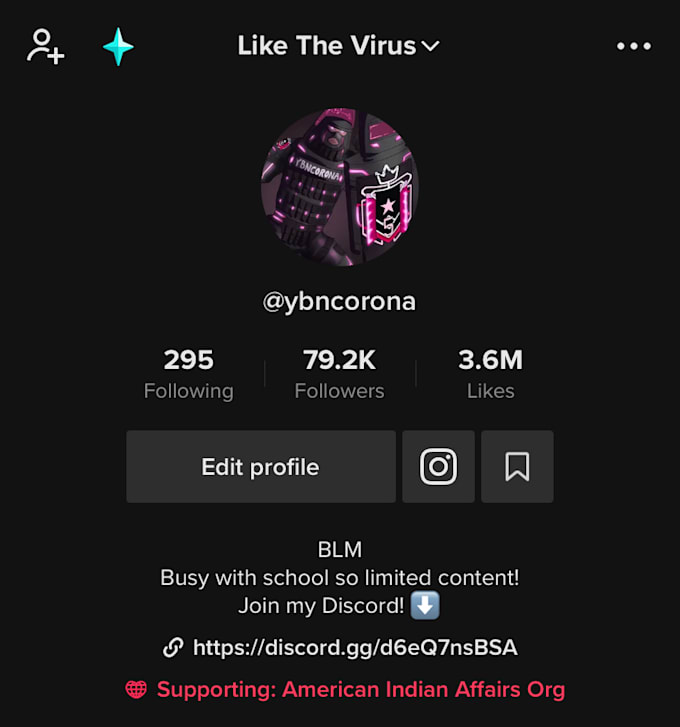Tap the teal sparkle star icon
Screen dimensions: 680x727
pyautogui.click(x=118, y=46)
